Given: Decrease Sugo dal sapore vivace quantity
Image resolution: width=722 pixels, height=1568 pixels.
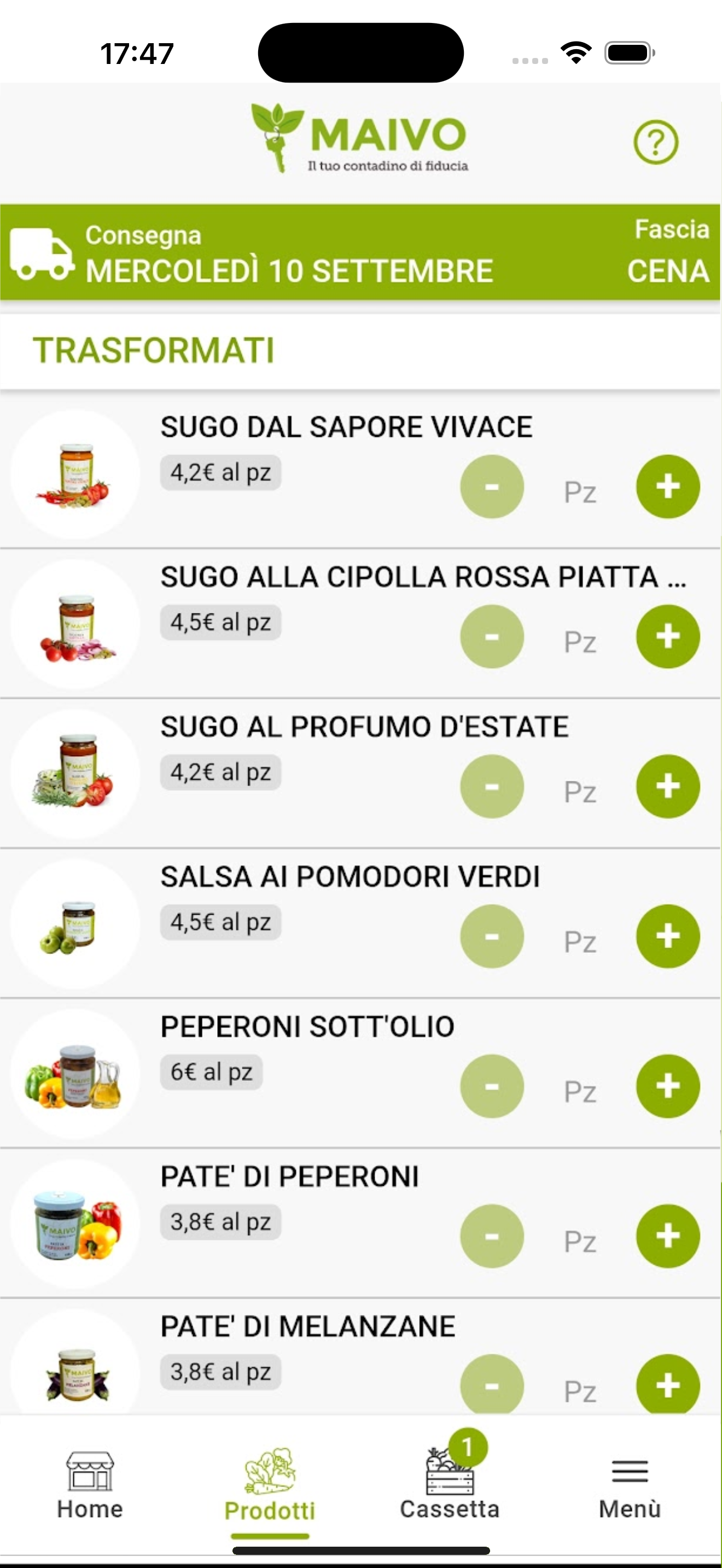Looking at the screenshot, I should 492,487.
